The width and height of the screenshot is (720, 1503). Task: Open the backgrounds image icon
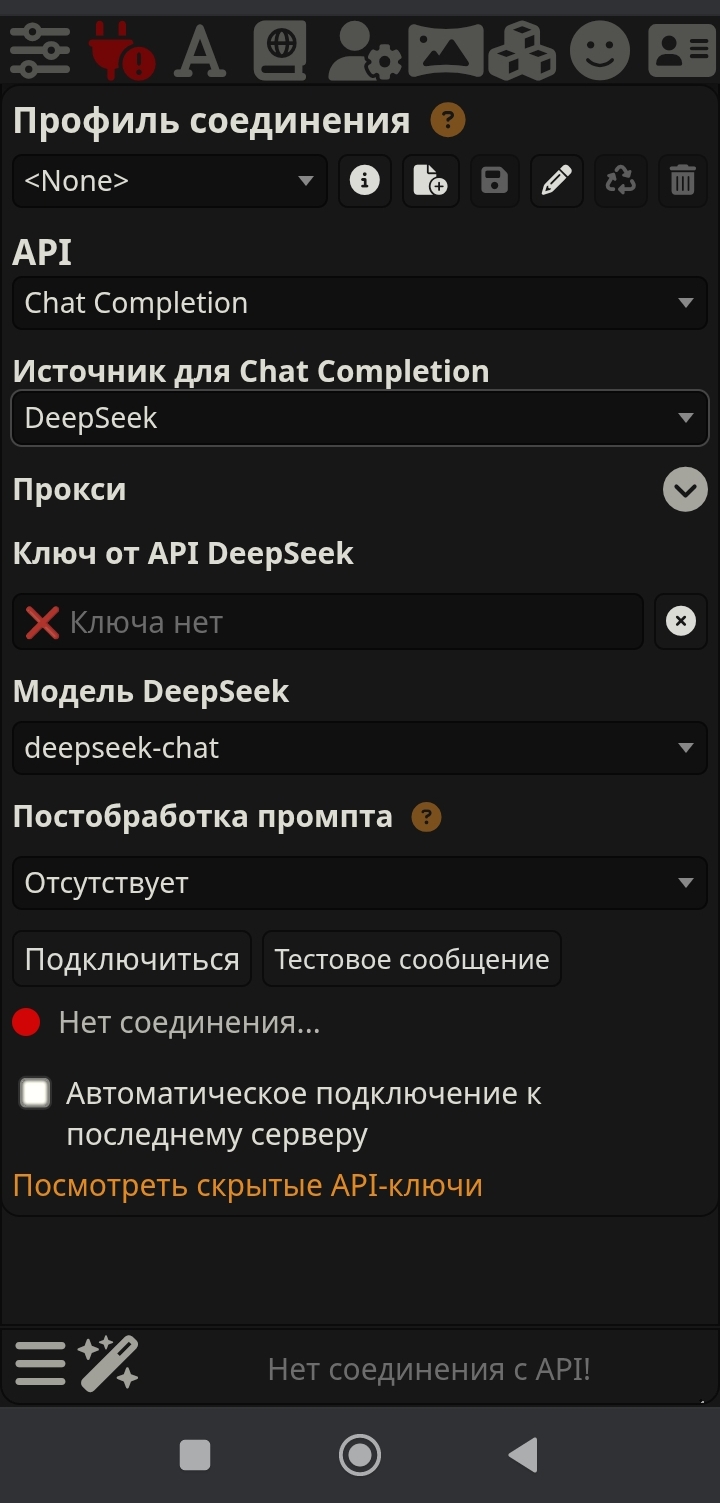click(x=444, y=50)
